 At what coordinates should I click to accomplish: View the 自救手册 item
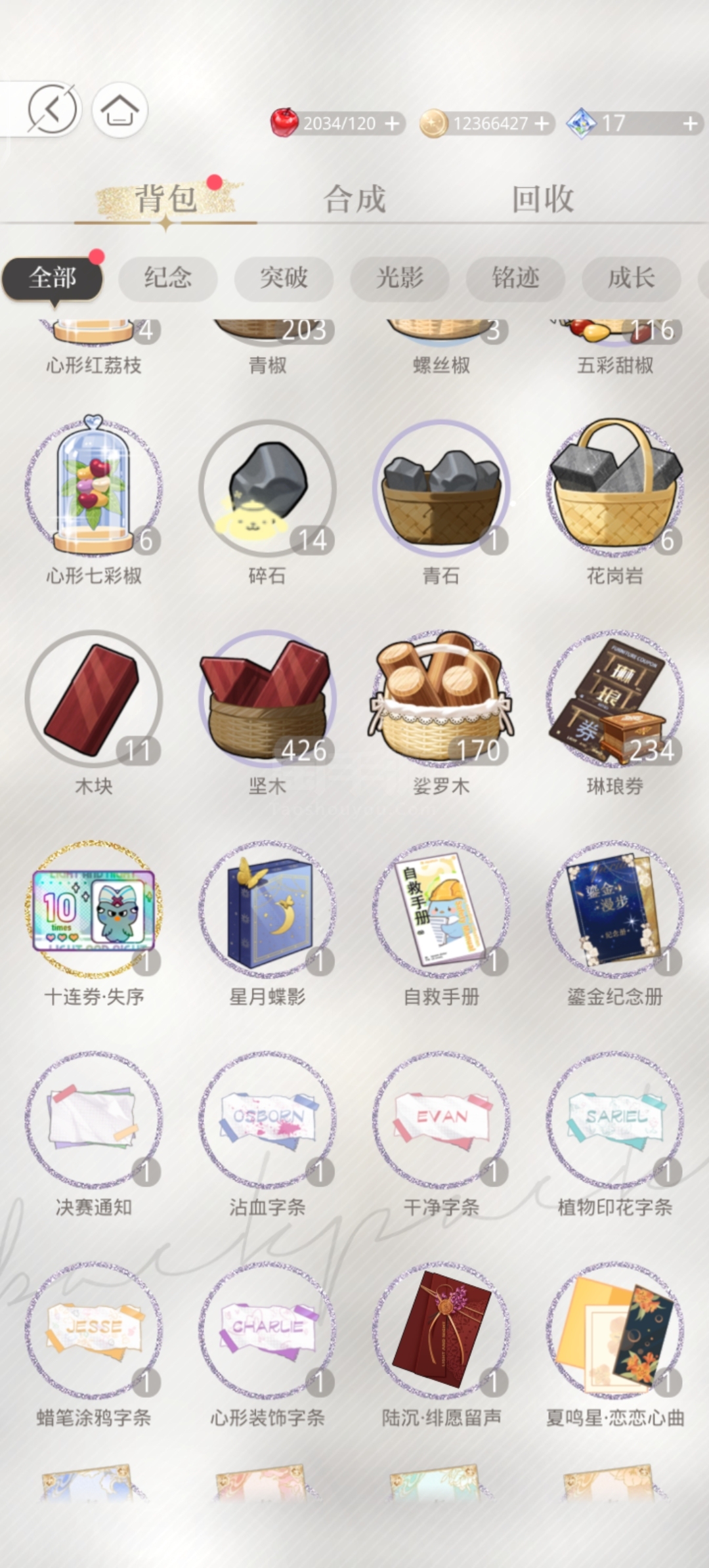coord(441,909)
